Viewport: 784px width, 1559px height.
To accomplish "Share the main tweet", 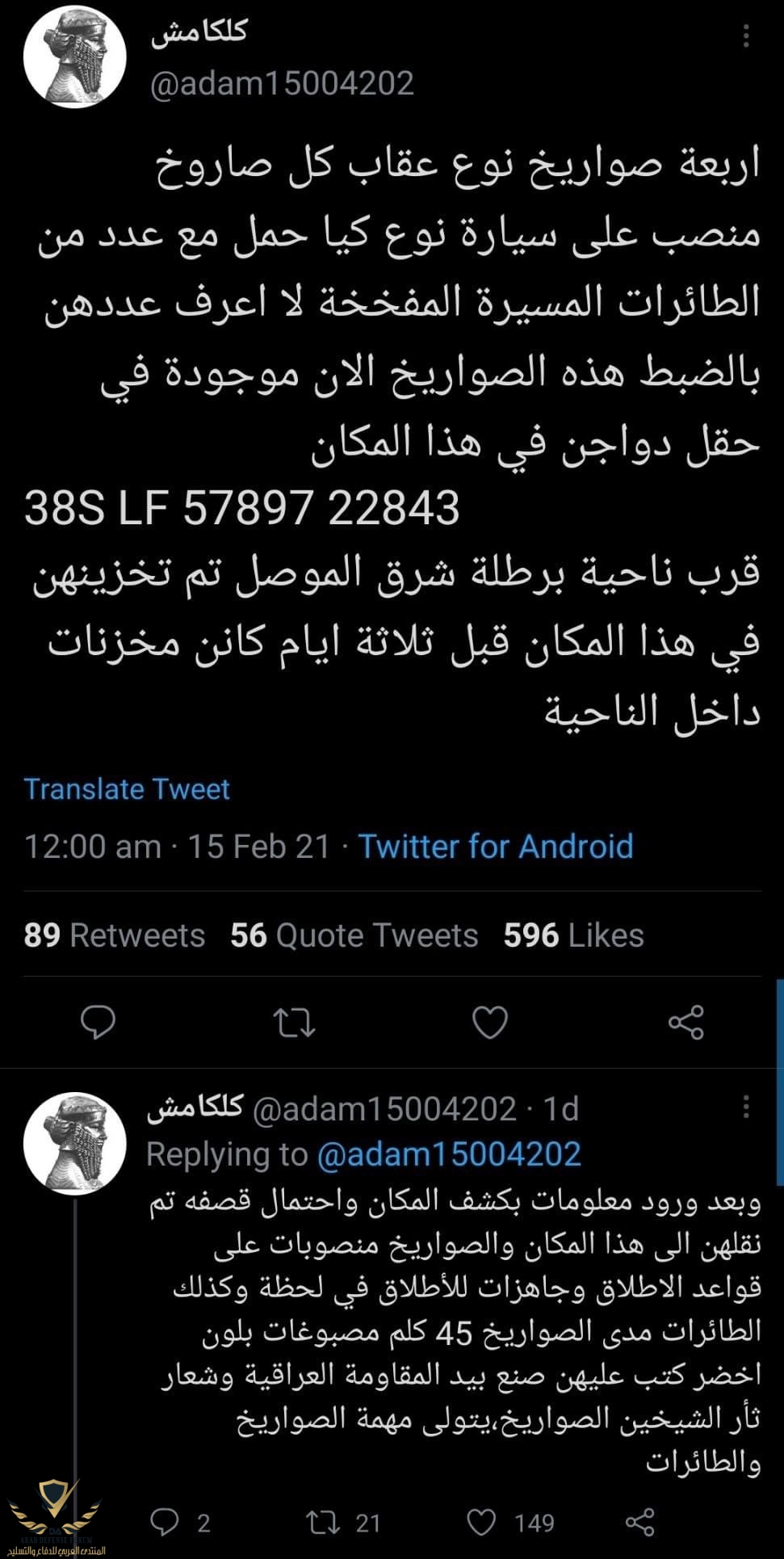I will tap(686, 1023).
